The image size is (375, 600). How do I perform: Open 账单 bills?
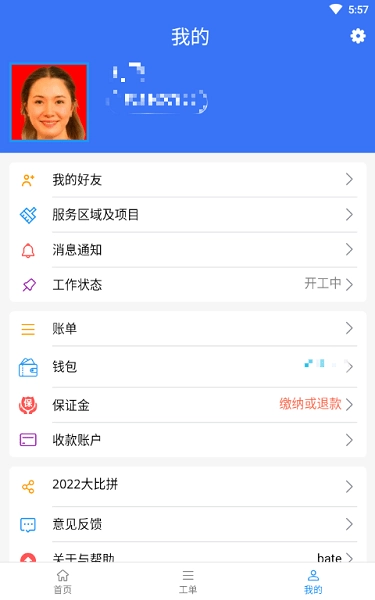188,328
